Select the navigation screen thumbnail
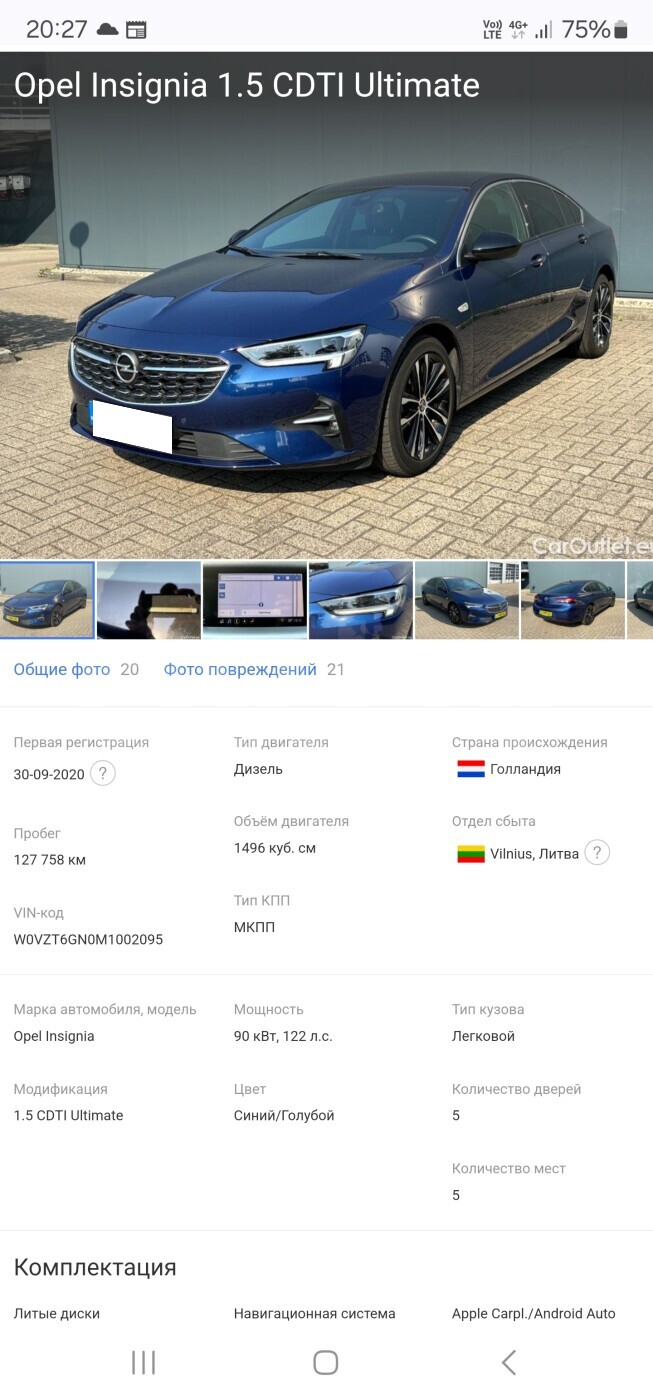Screen dimensions: 653x1400 pos(254,600)
